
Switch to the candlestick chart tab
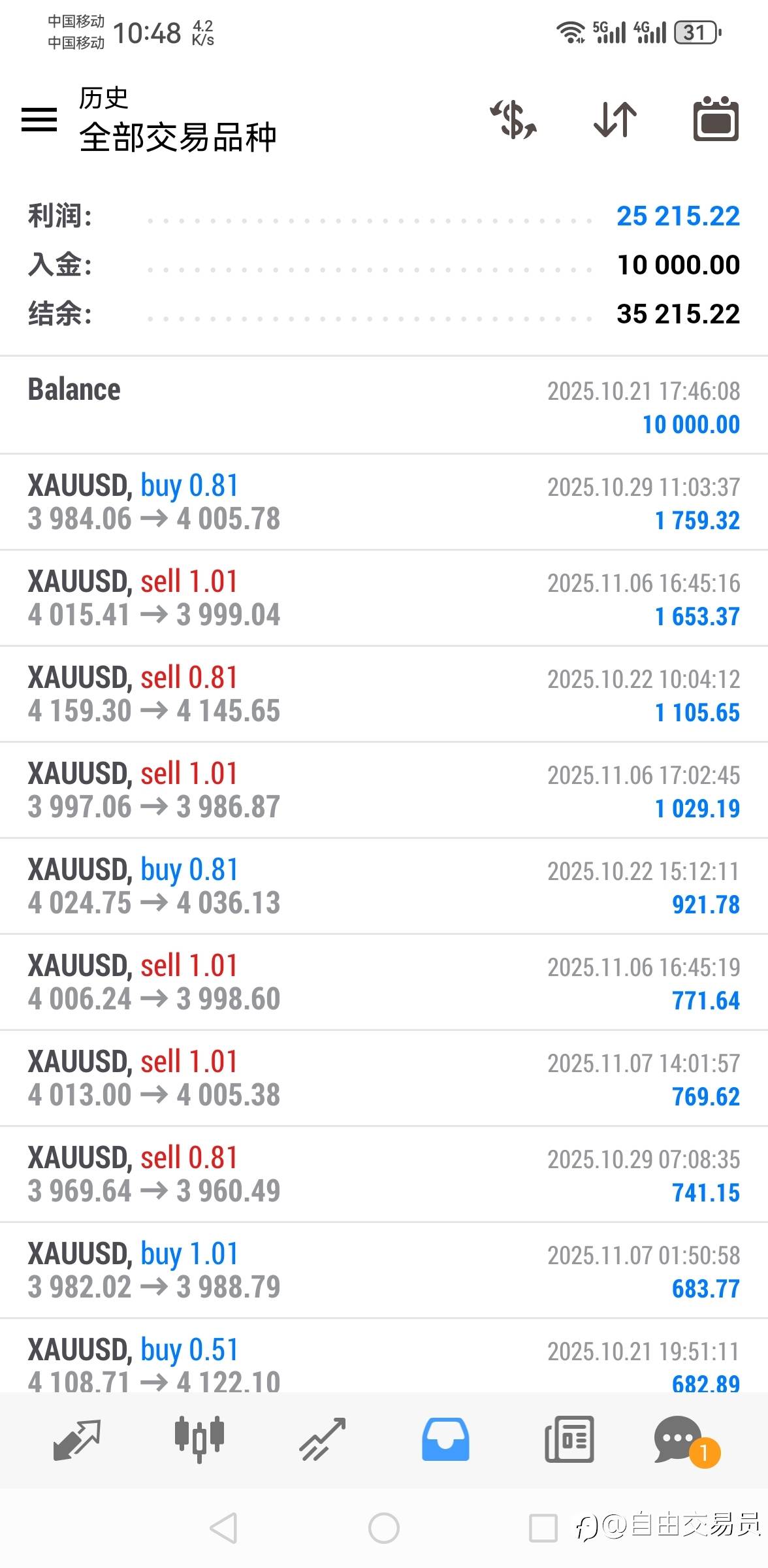(199, 1440)
